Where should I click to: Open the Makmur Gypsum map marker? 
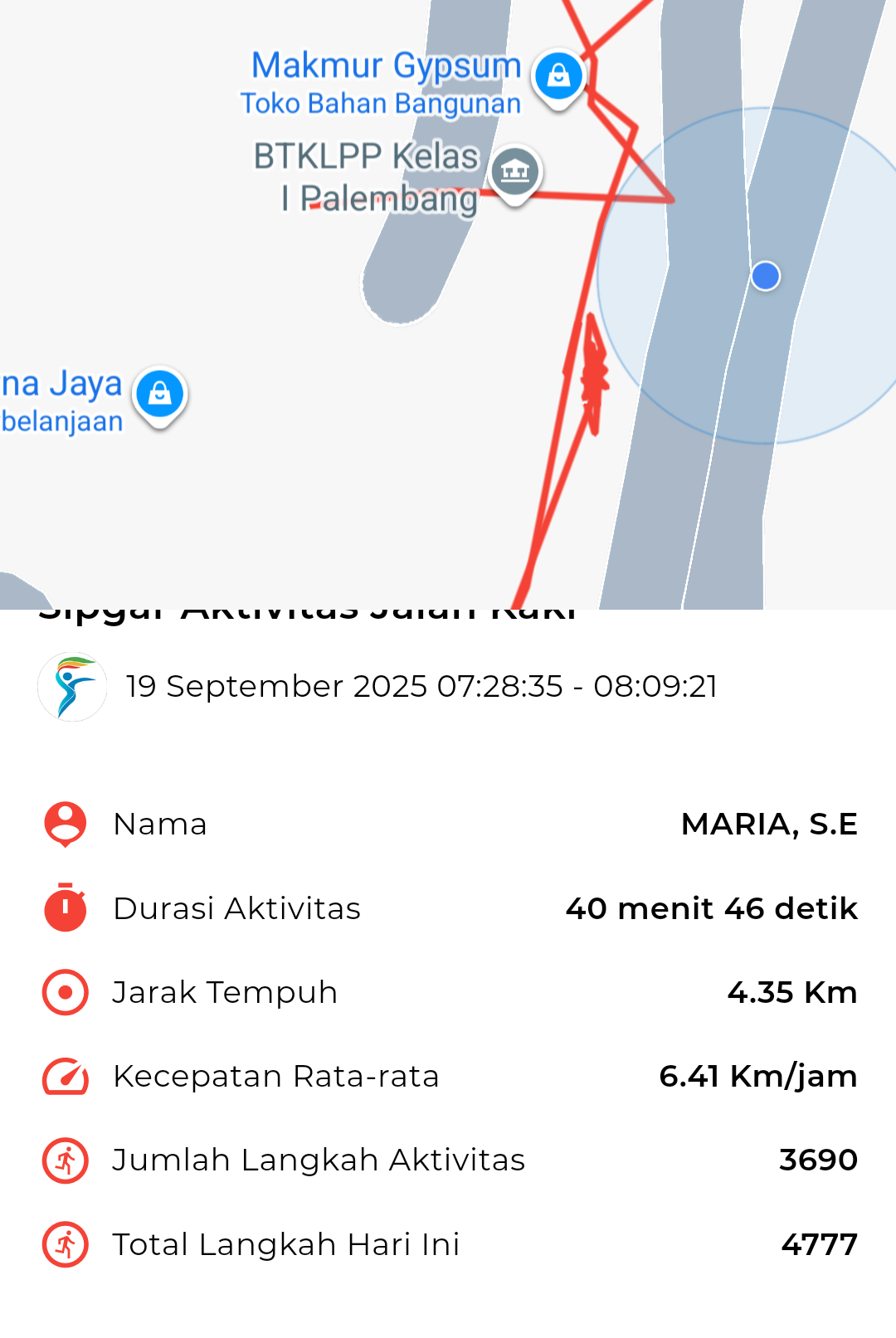[x=558, y=77]
